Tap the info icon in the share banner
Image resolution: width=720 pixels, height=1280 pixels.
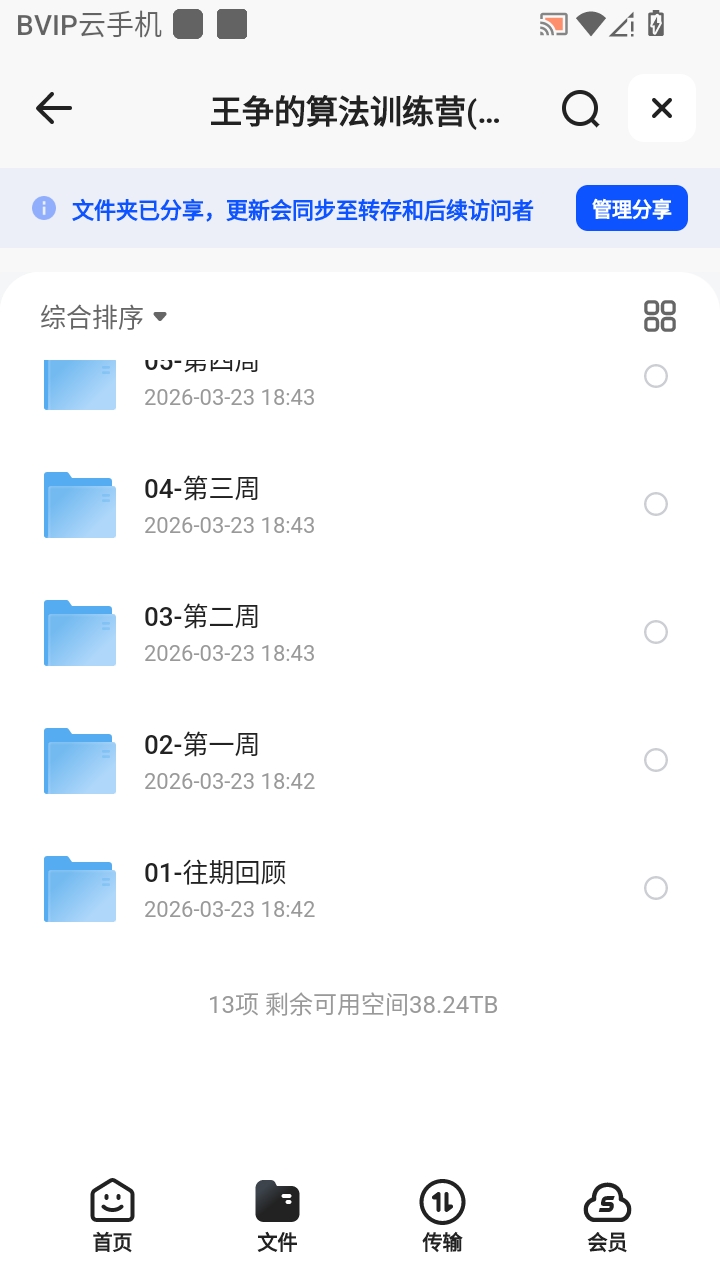[x=44, y=207]
